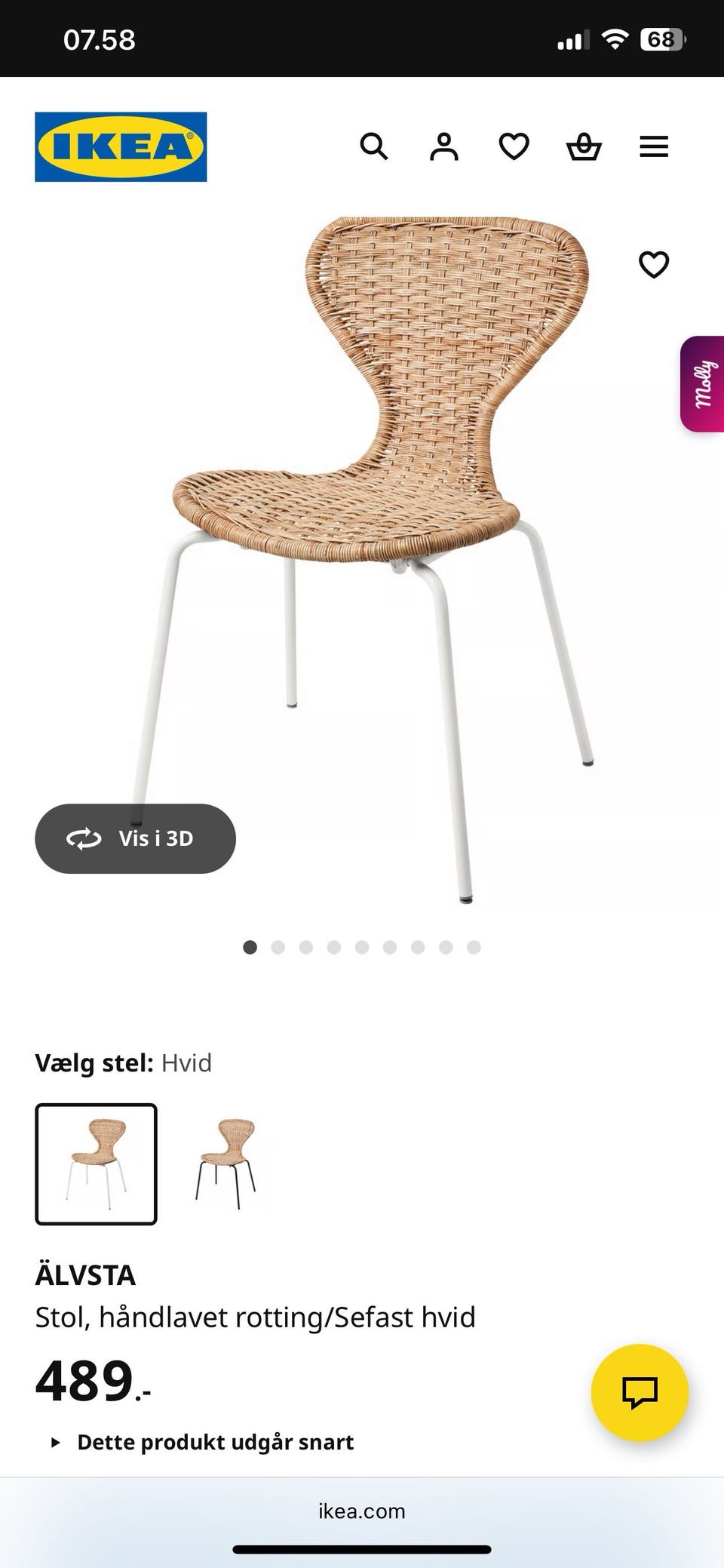Save the chair to favorites with the heart icon
The height and width of the screenshot is (1568, 724).
pos(653,264)
